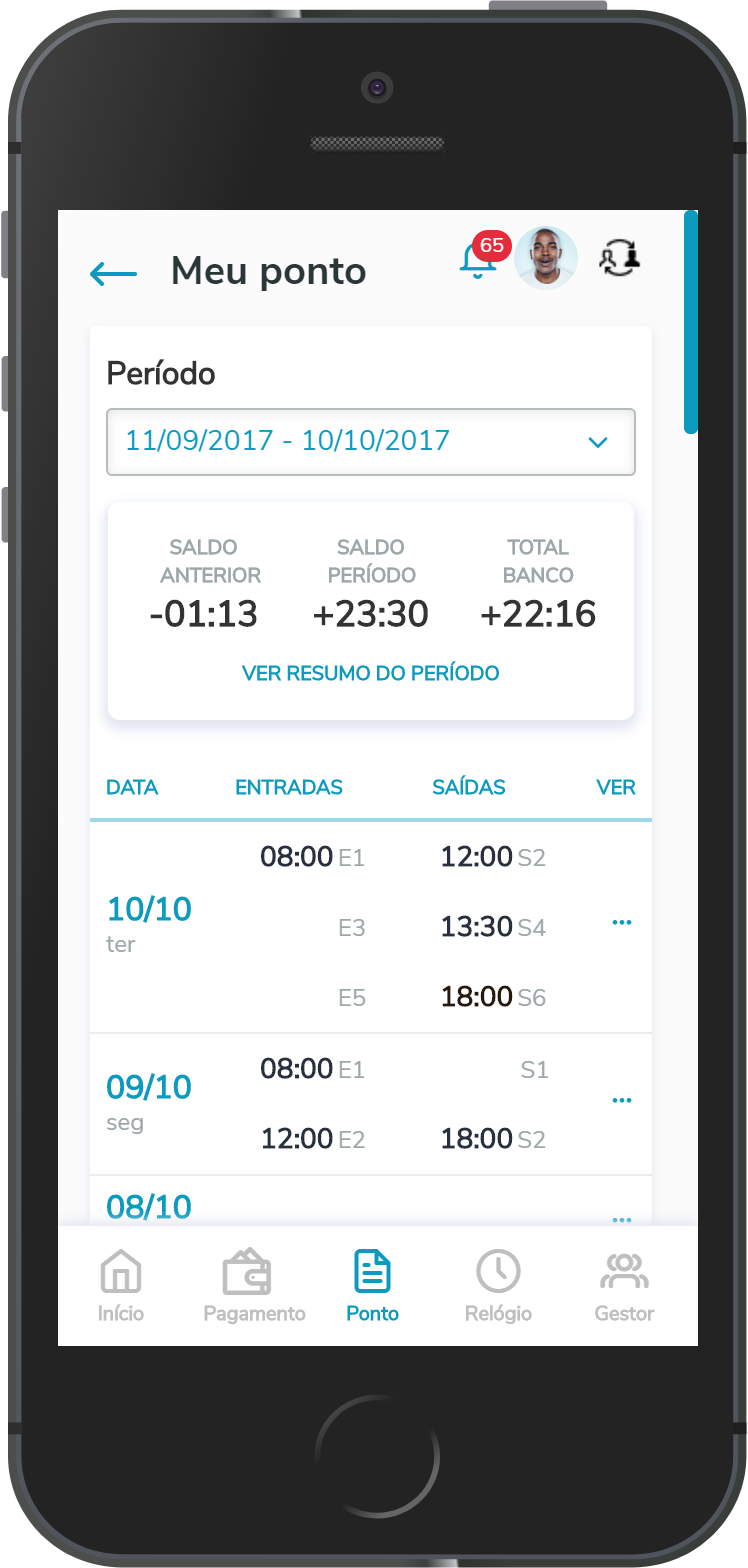The height and width of the screenshot is (1568, 748).
Task: Go back using the arrow icon
Action: pos(113,273)
